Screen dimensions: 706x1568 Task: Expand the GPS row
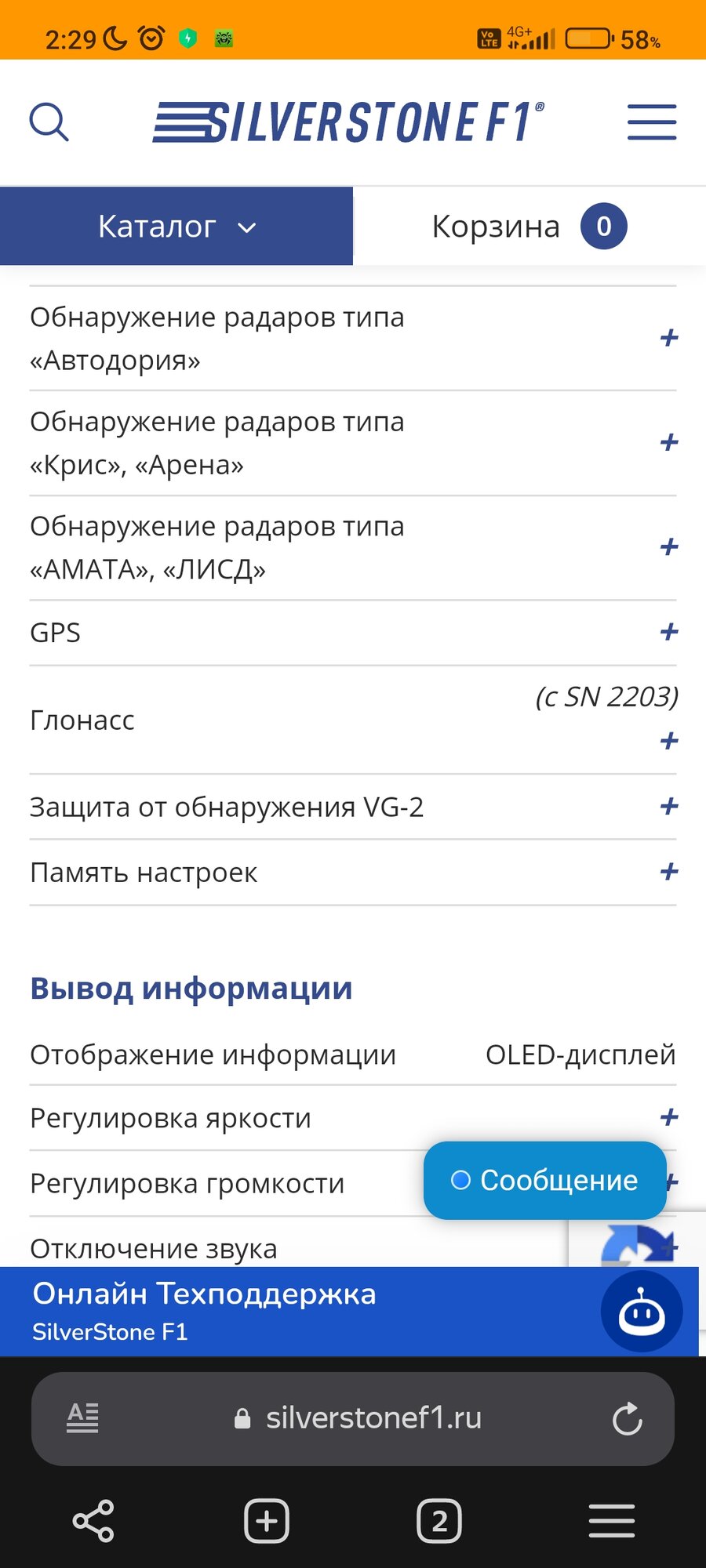(668, 632)
